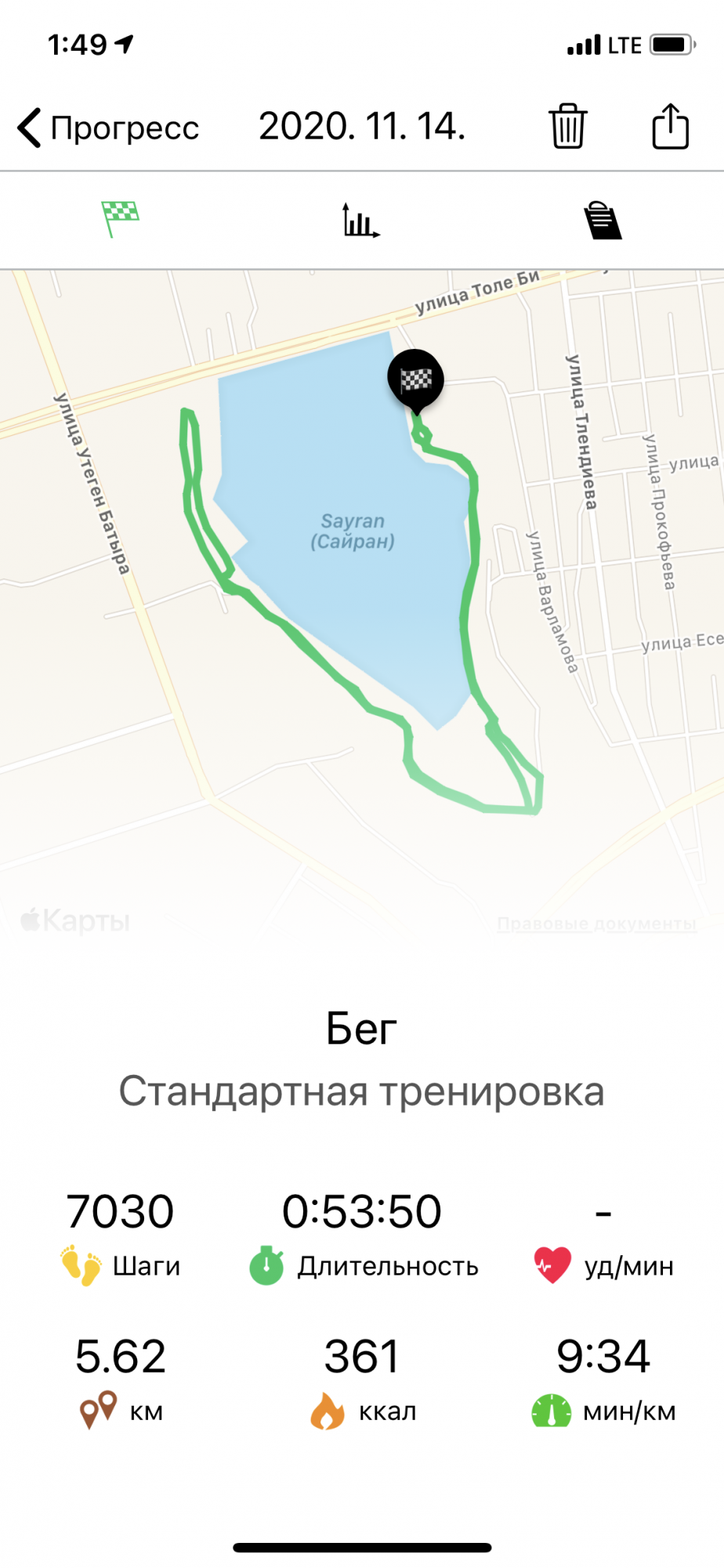Open the notes tab
Screen dimensions: 724x1568
[602, 220]
